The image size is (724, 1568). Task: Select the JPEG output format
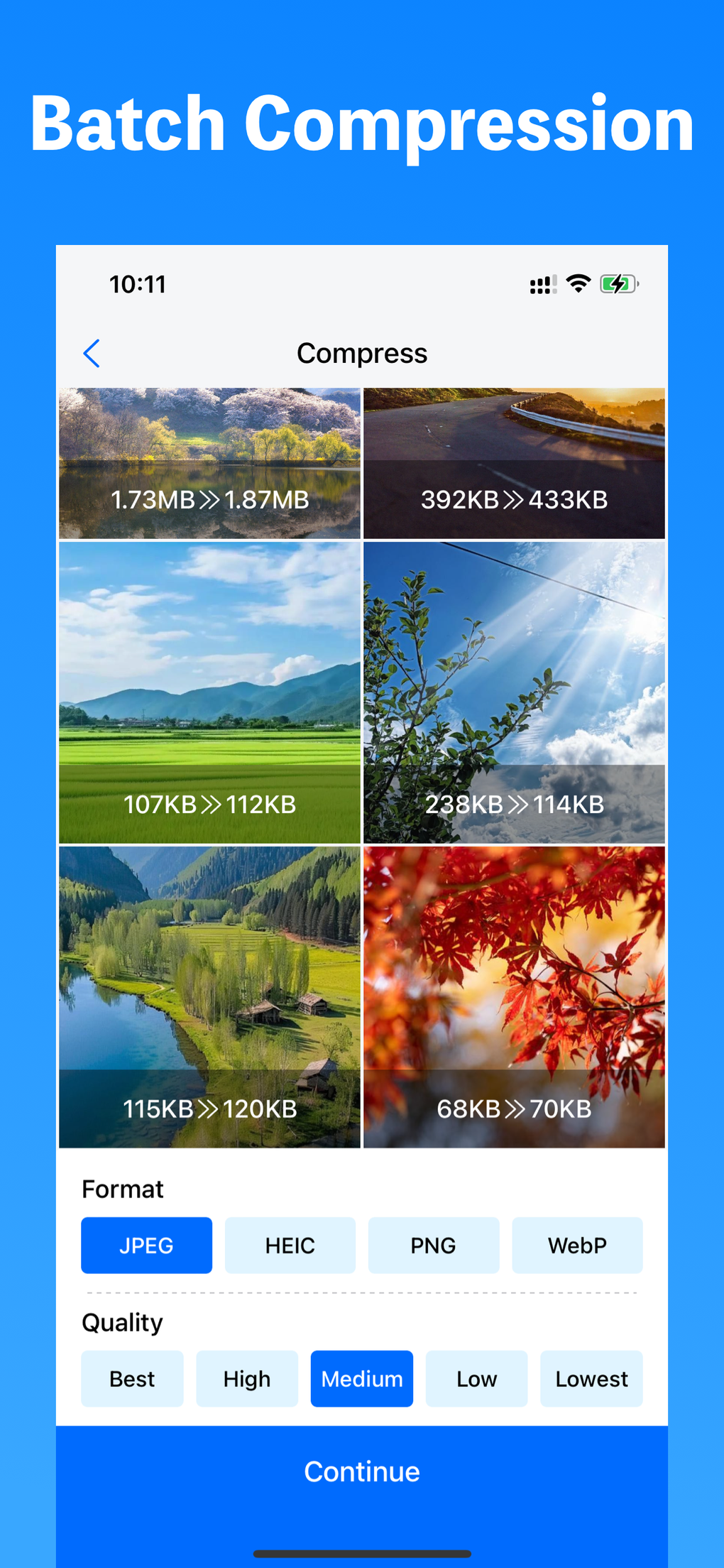tap(146, 1245)
